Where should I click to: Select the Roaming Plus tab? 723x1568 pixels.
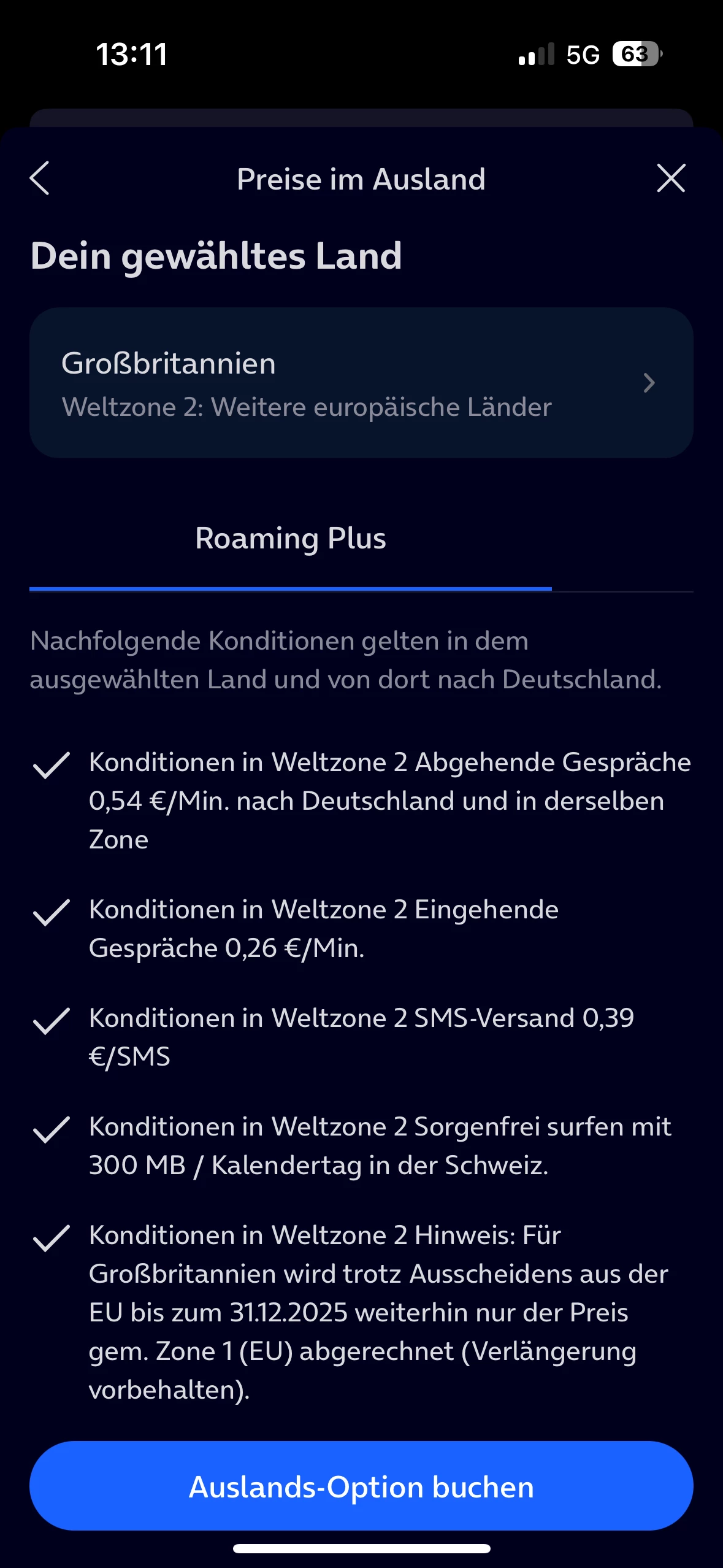pos(291,539)
